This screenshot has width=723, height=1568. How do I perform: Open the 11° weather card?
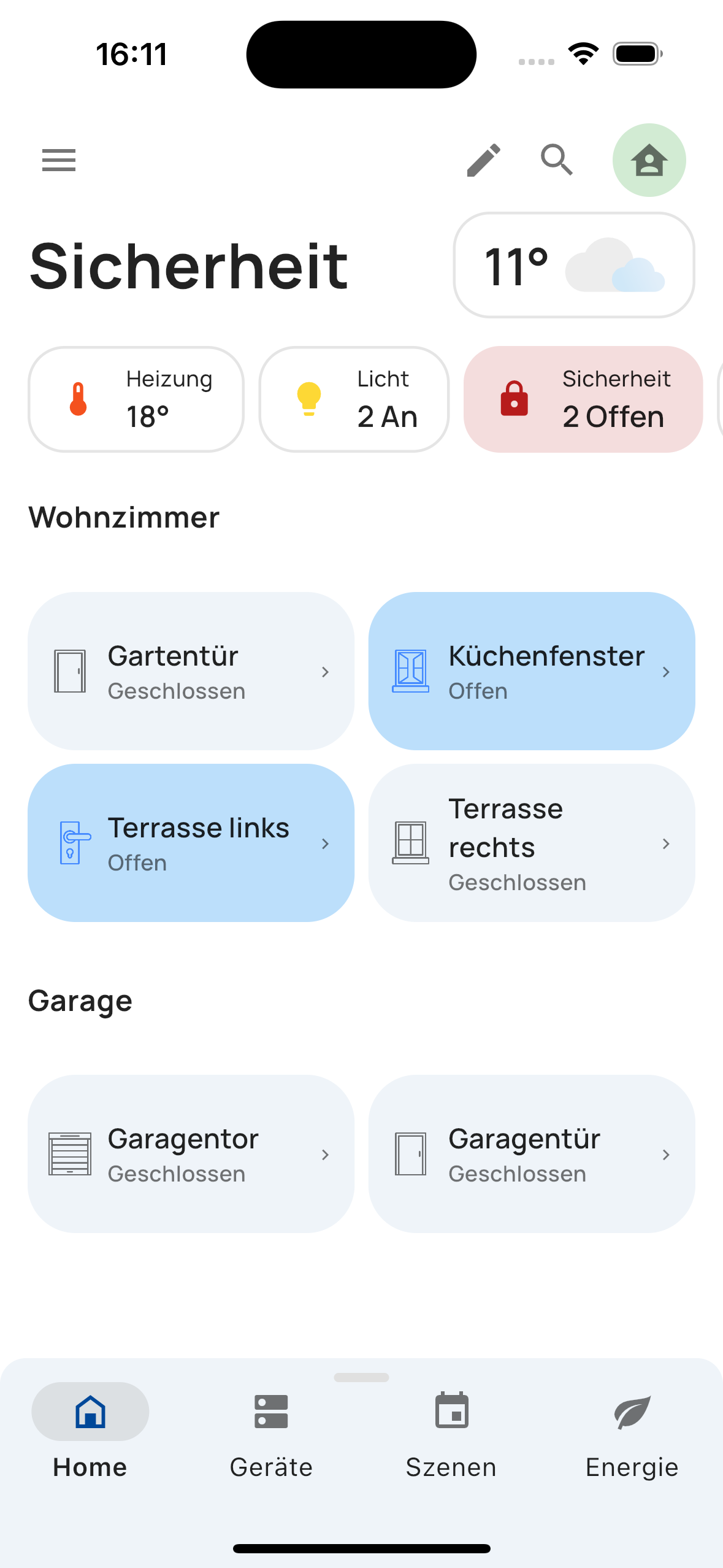point(573,265)
